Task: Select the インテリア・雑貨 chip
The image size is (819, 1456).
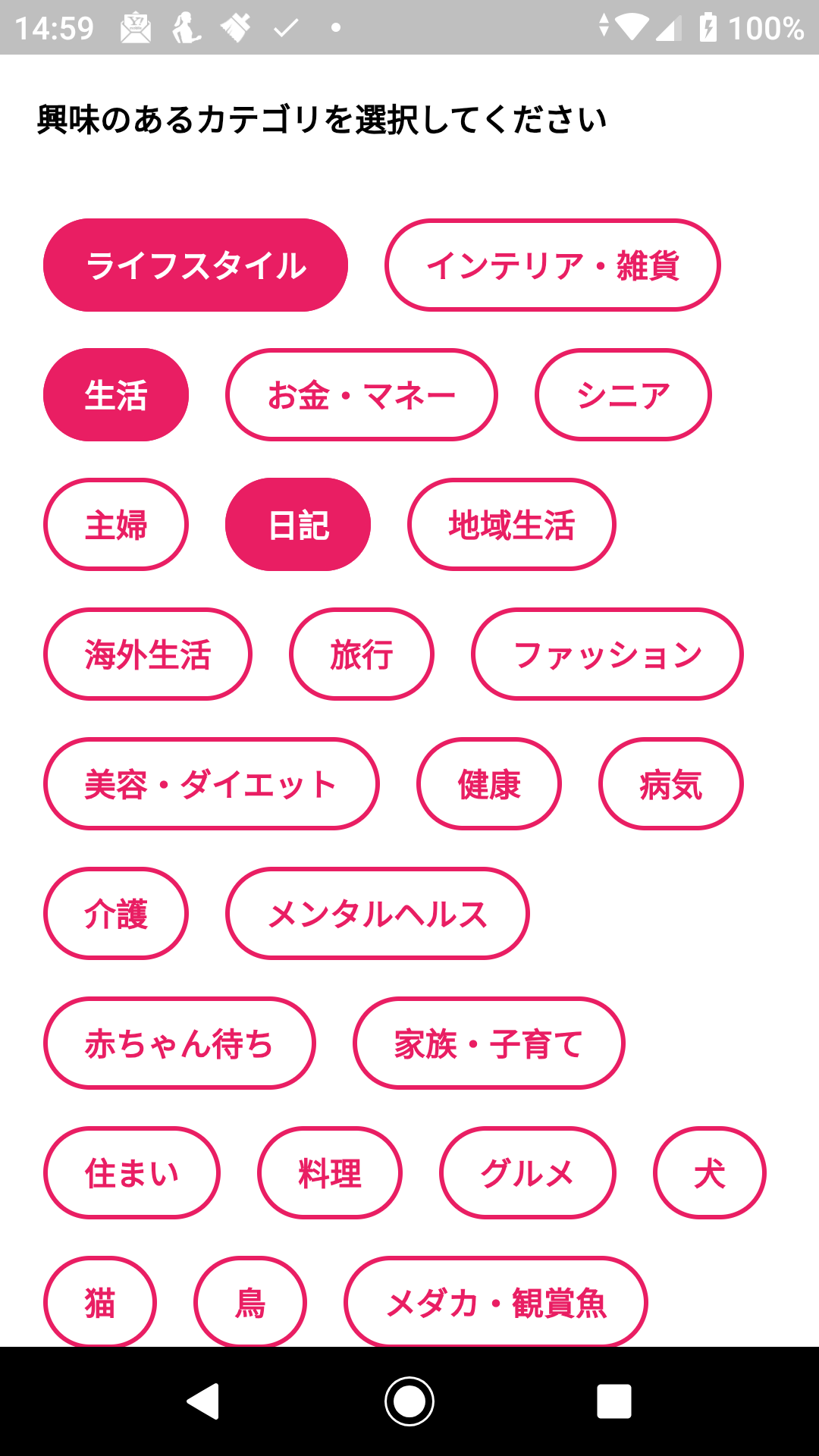Action: (x=552, y=265)
